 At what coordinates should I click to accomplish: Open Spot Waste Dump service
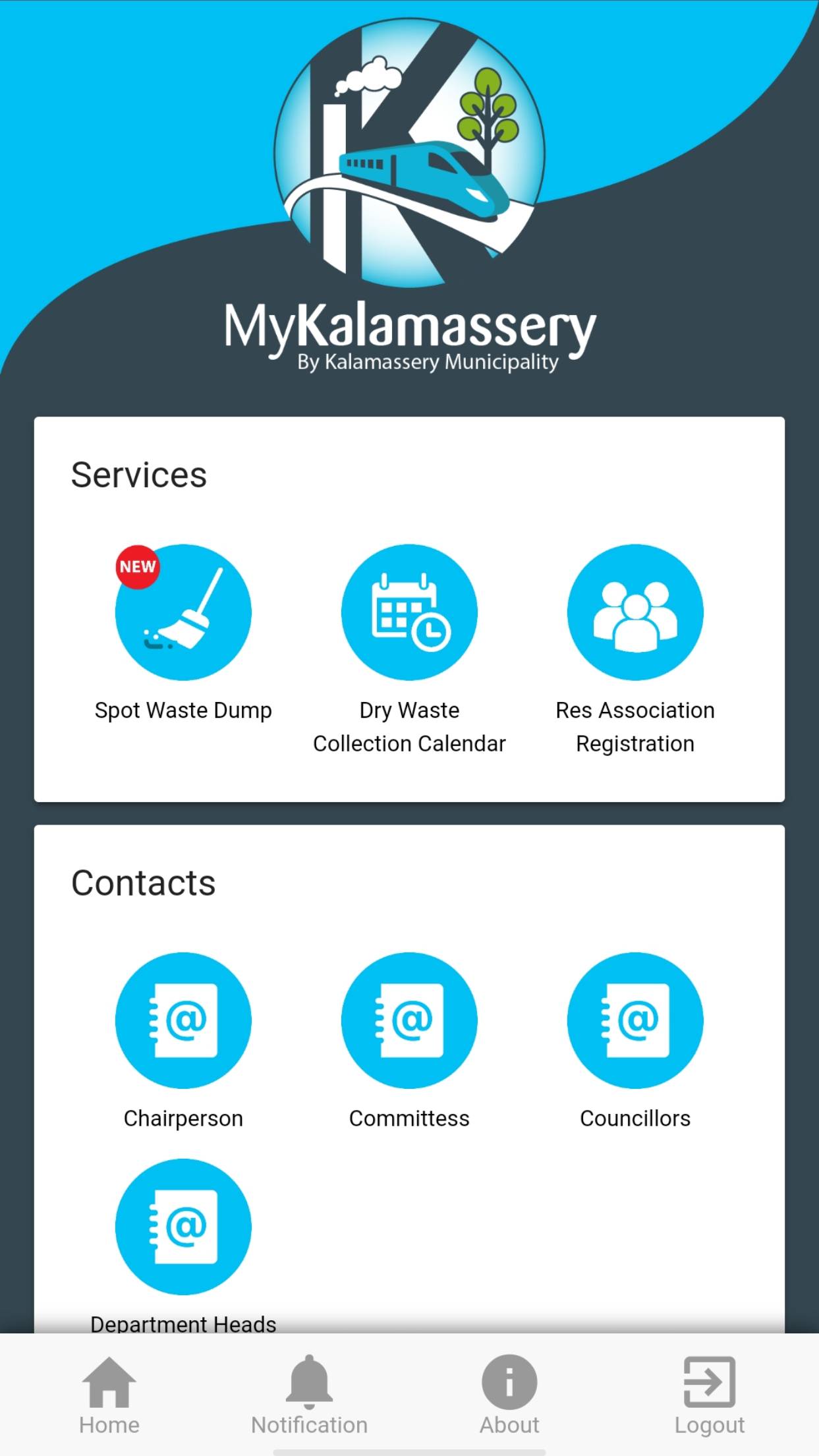(183, 612)
